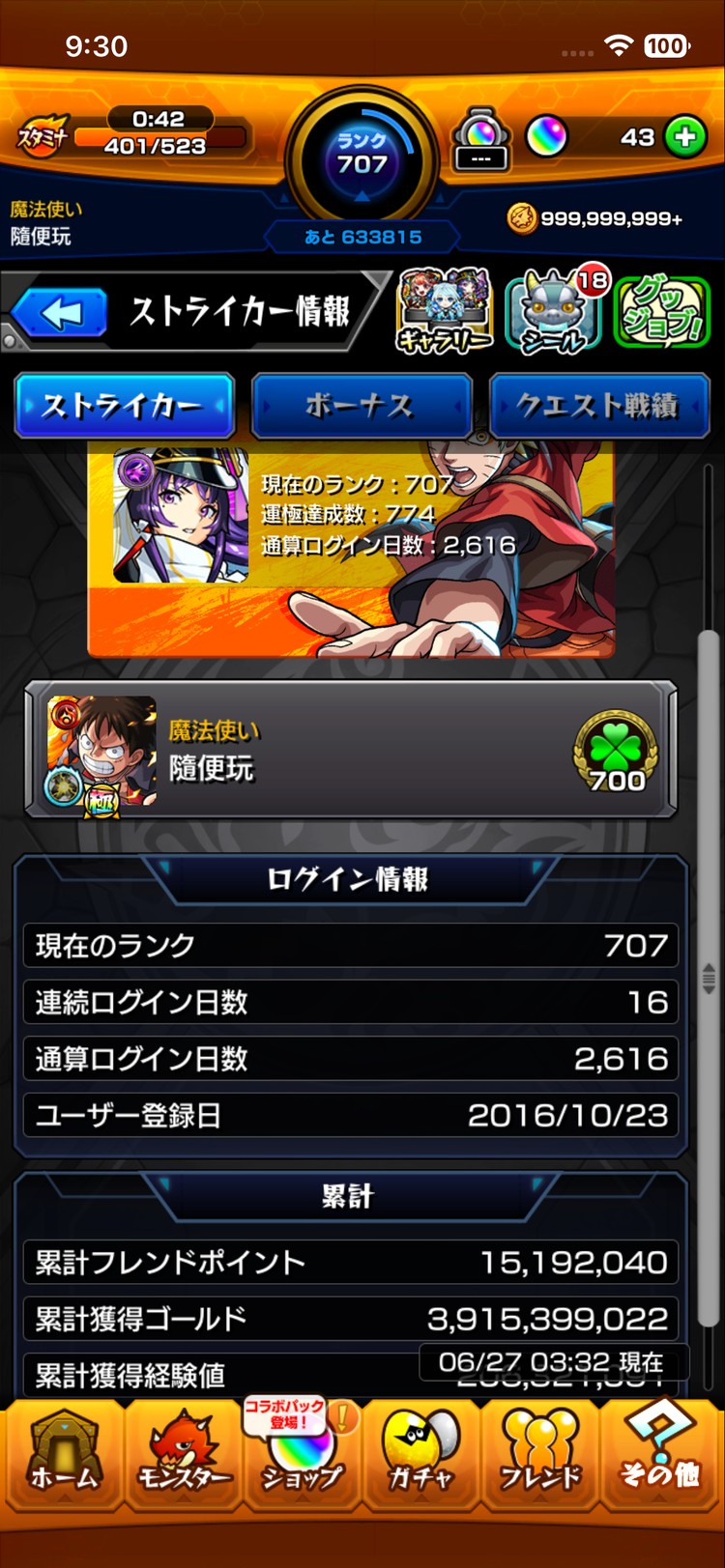
Task: Add orbs with the green plus button
Action: pyautogui.click(x=685, y=137)
